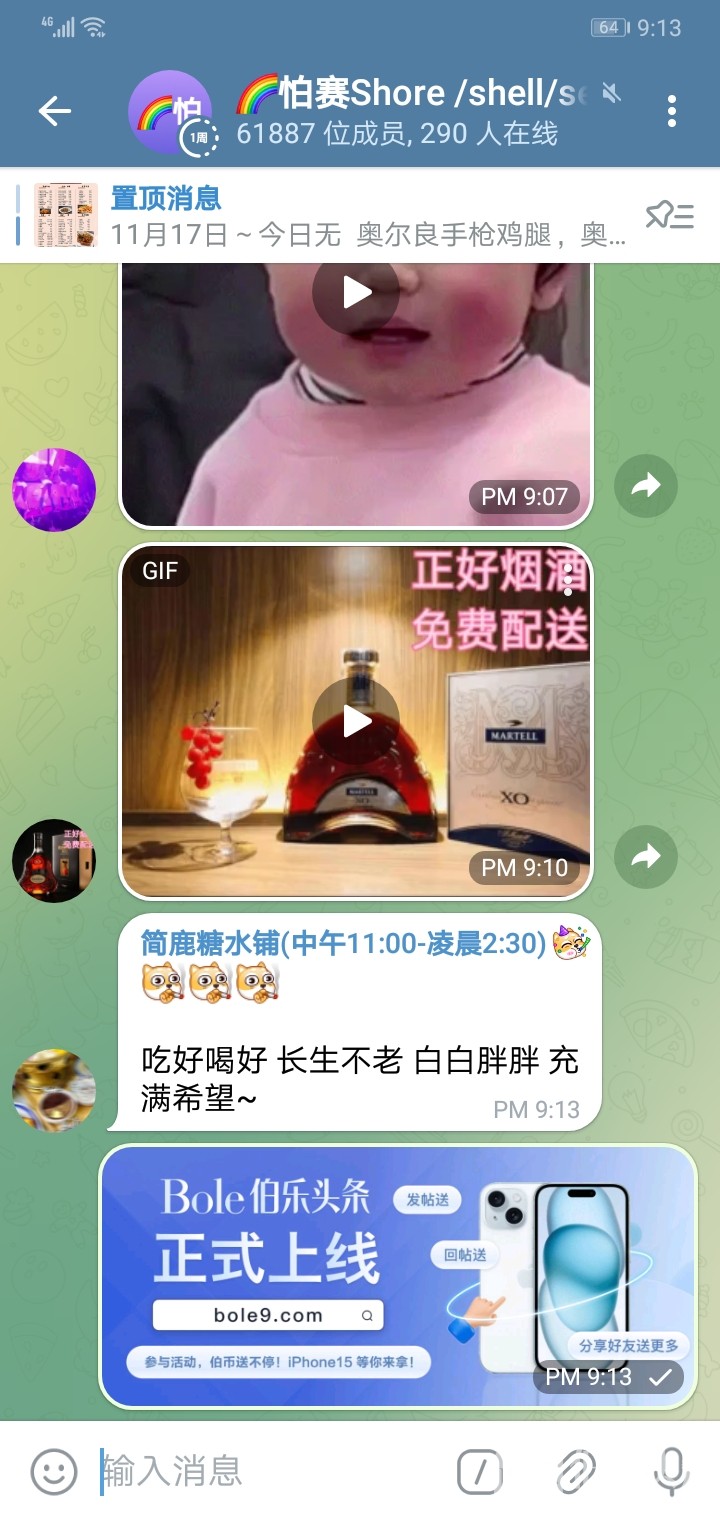This screenshot has width=720, height=1520.
Task: Open the purple avatar sender's profile
Action: (54, 490)
